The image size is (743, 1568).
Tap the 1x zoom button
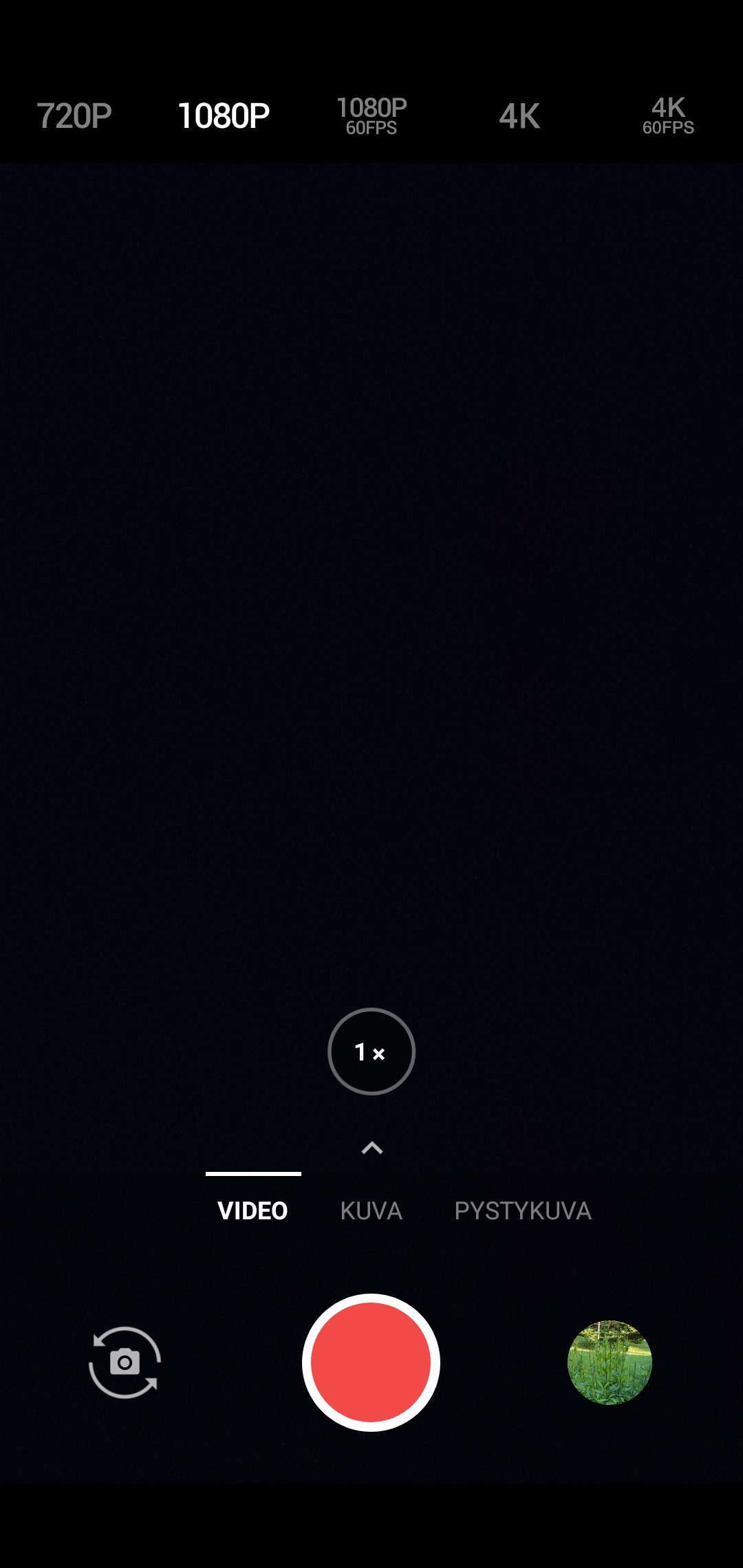click(371, 1052)
